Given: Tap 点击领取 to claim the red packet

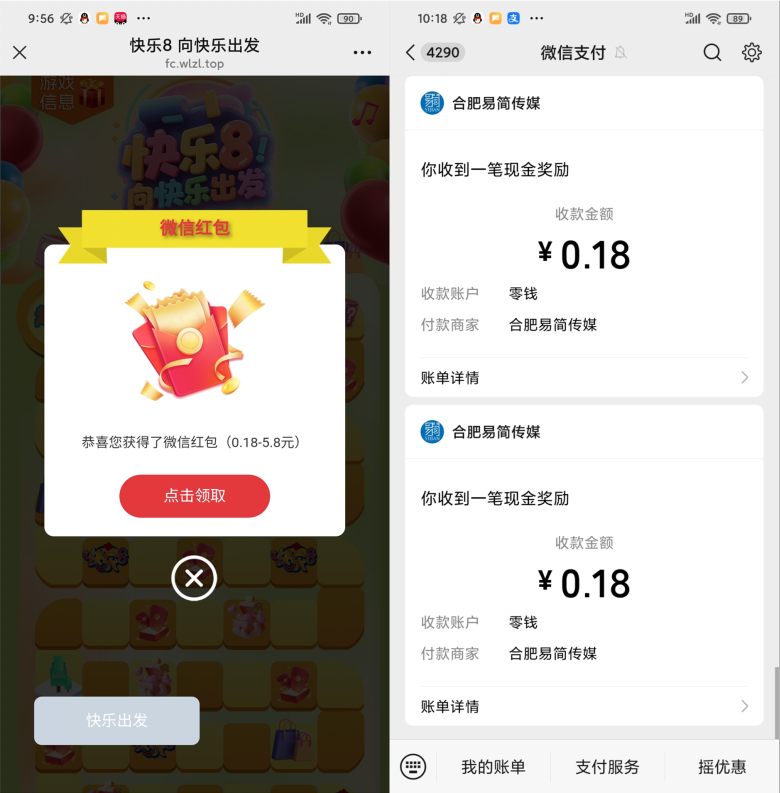Looking at the screenshot, I should coord(194,496).
